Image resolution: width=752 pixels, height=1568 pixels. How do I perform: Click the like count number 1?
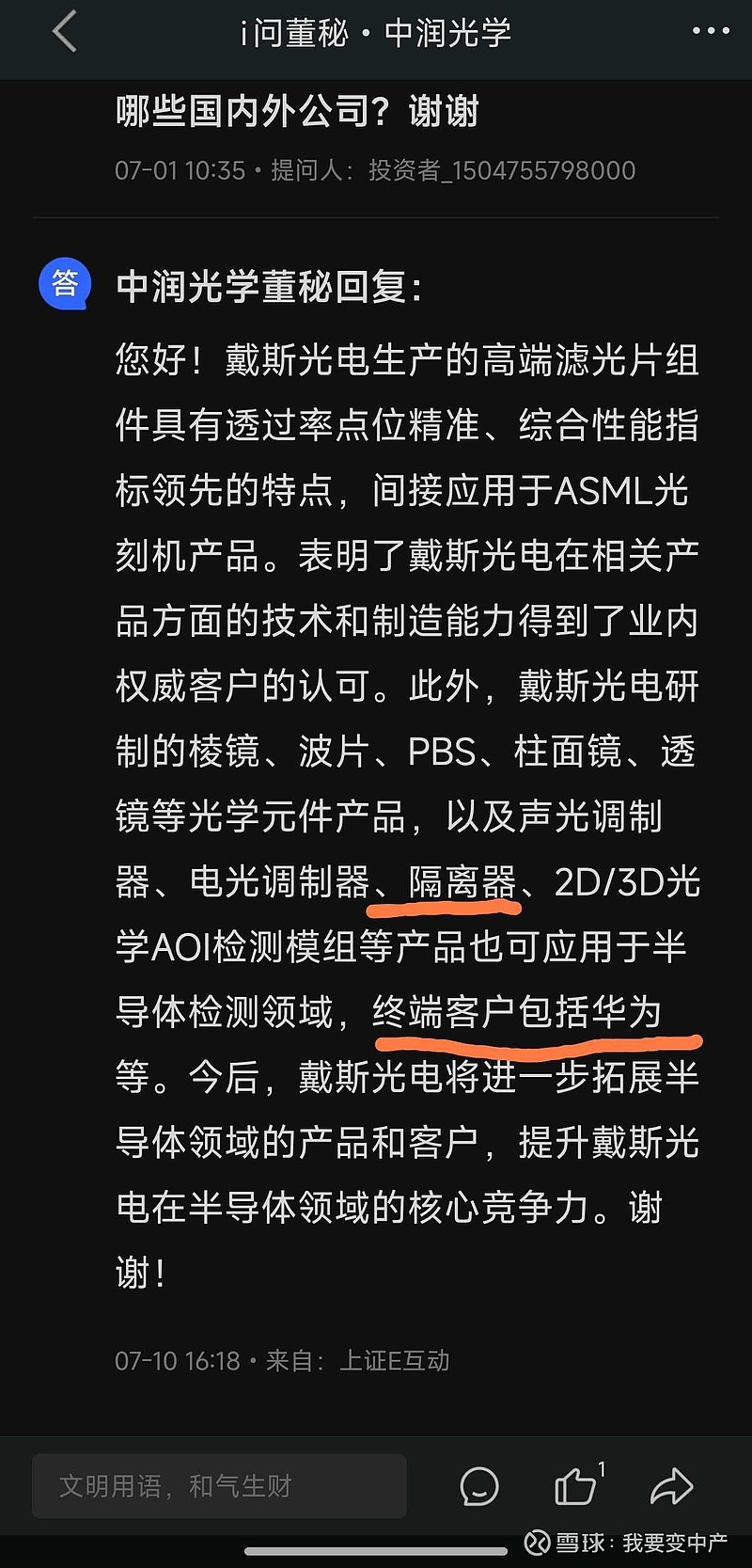603,1465
